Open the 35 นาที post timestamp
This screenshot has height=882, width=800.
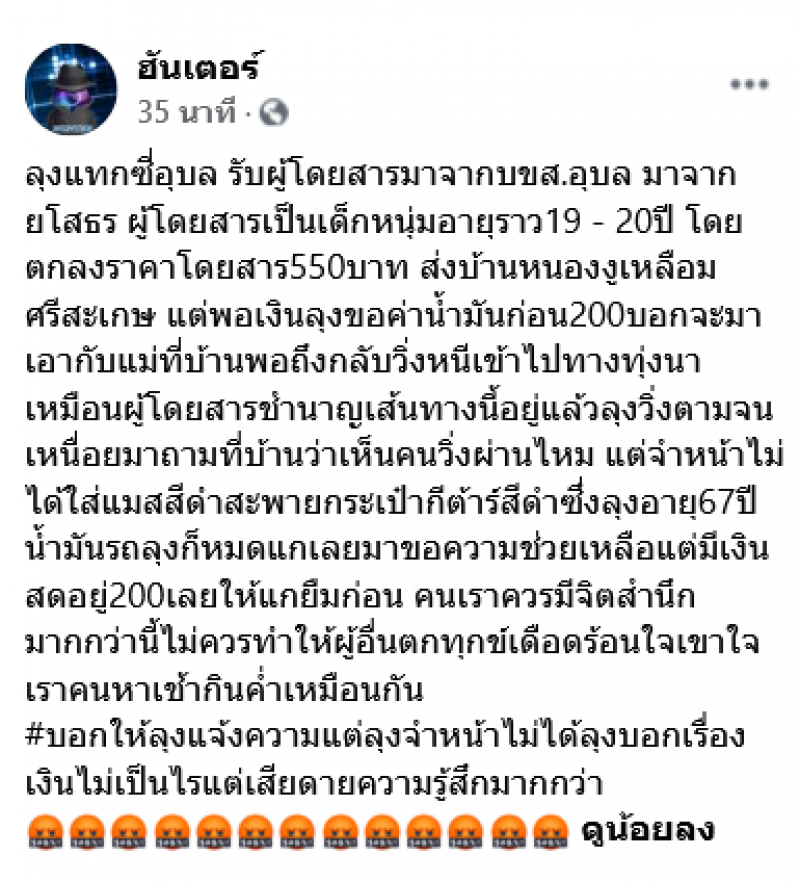(186, 111)
